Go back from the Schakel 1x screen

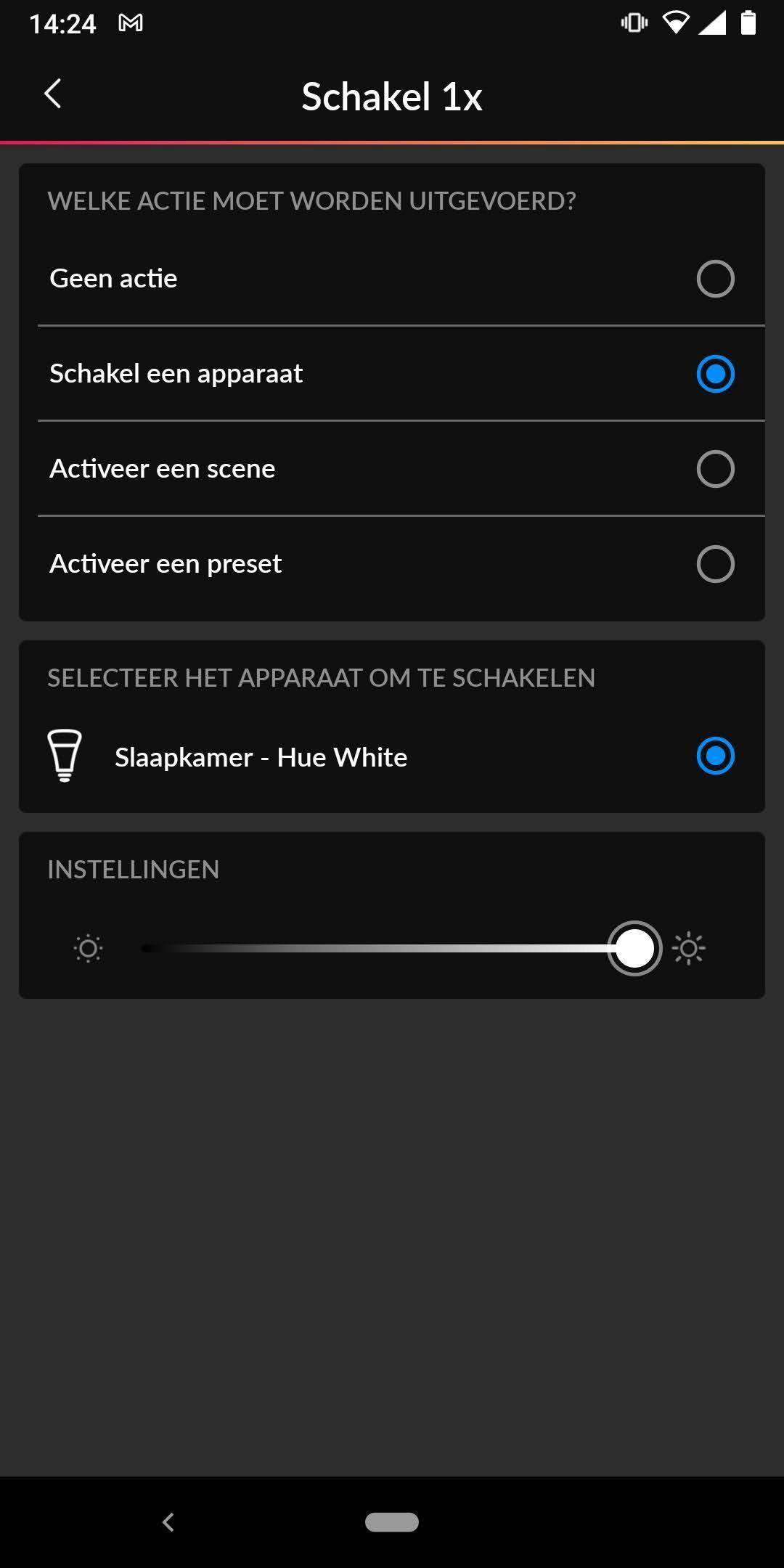[x=52, y=94]
